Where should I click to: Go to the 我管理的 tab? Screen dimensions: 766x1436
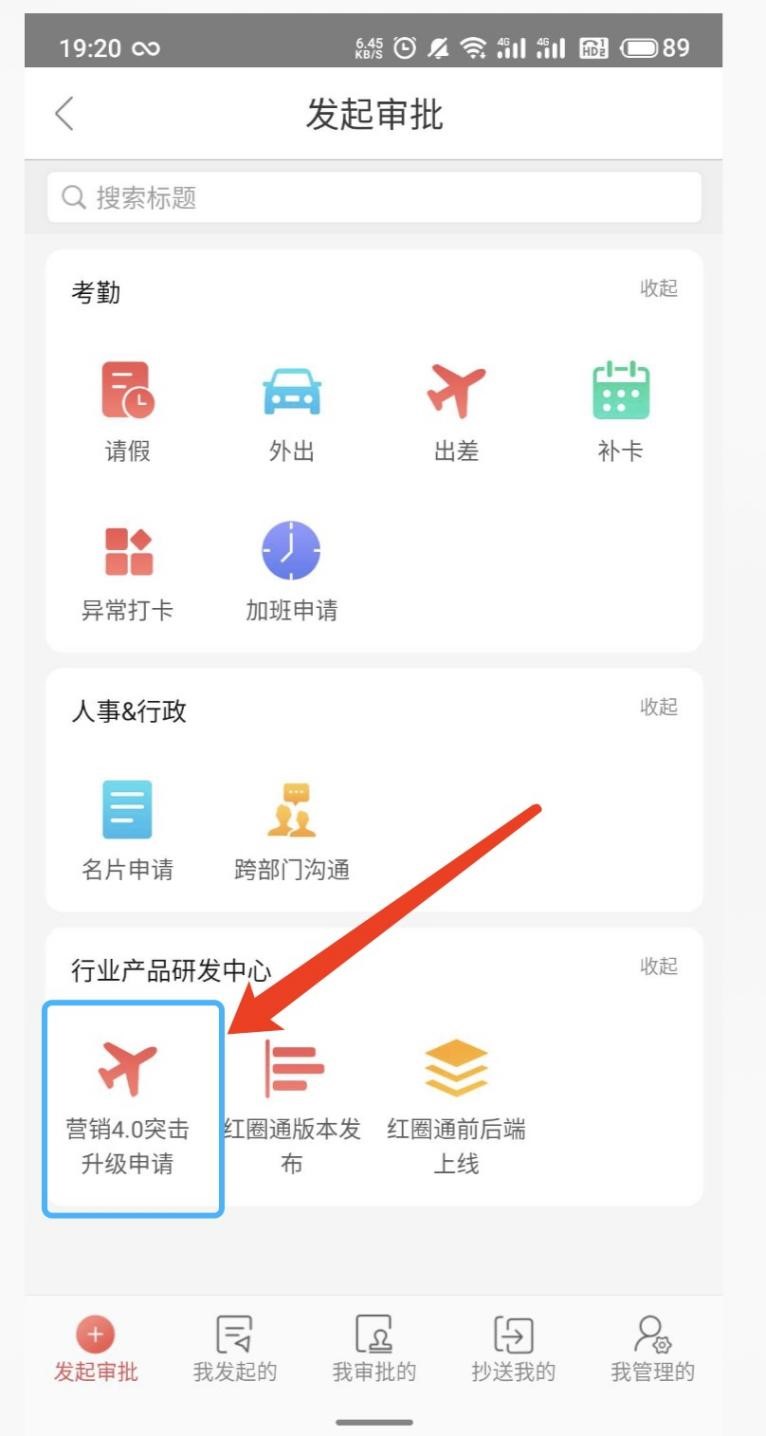pyautogui.click(x=652, y=1349)
